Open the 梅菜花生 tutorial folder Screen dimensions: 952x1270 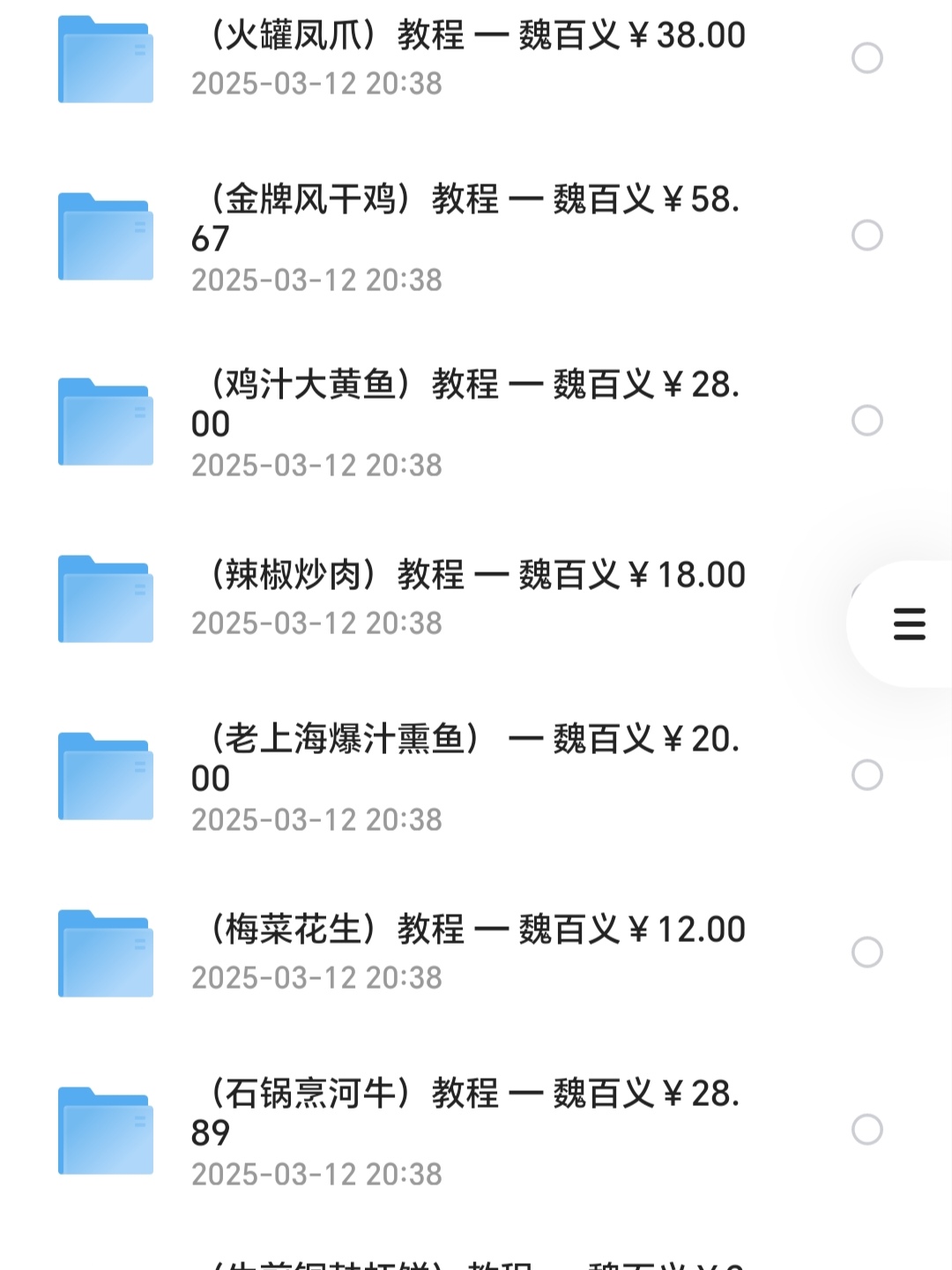point(467,931)
